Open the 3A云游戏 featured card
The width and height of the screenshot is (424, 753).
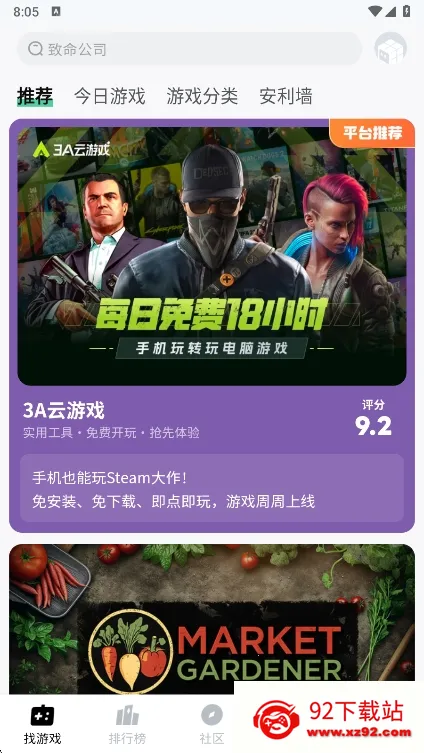212,326
